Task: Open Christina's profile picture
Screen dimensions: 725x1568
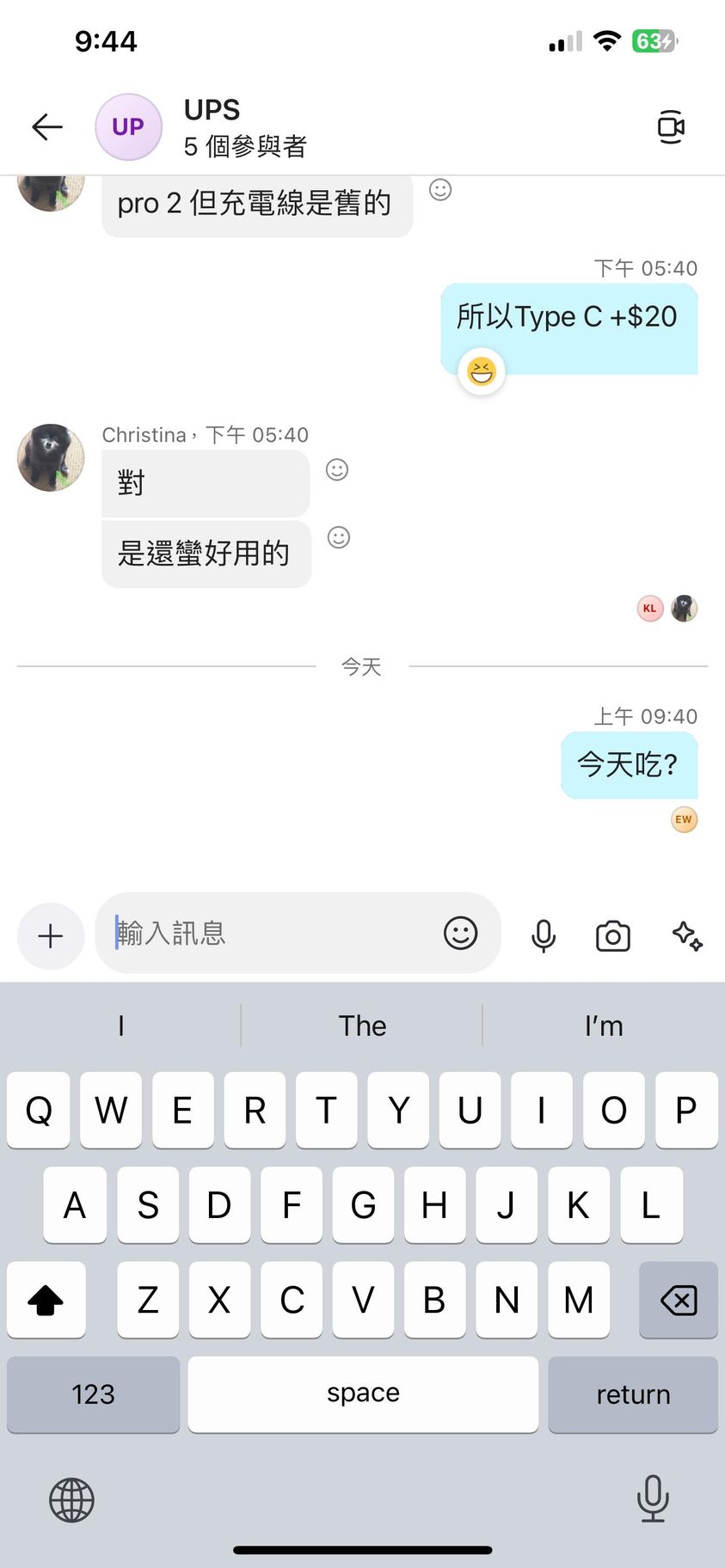Action: click(51, 457)
